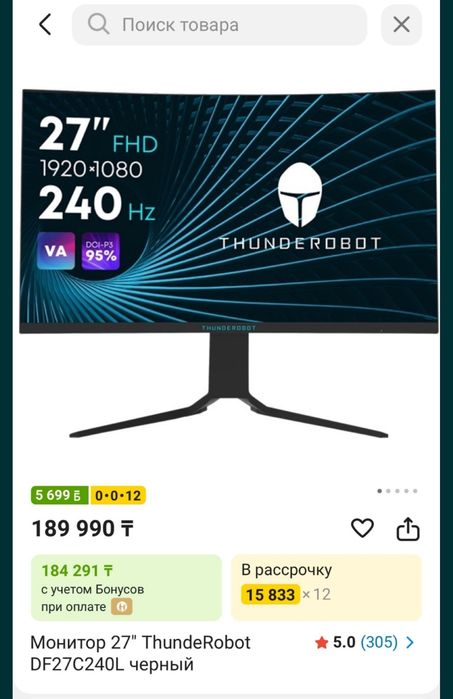Go back using the arrow icon

(x=45, y=25)
